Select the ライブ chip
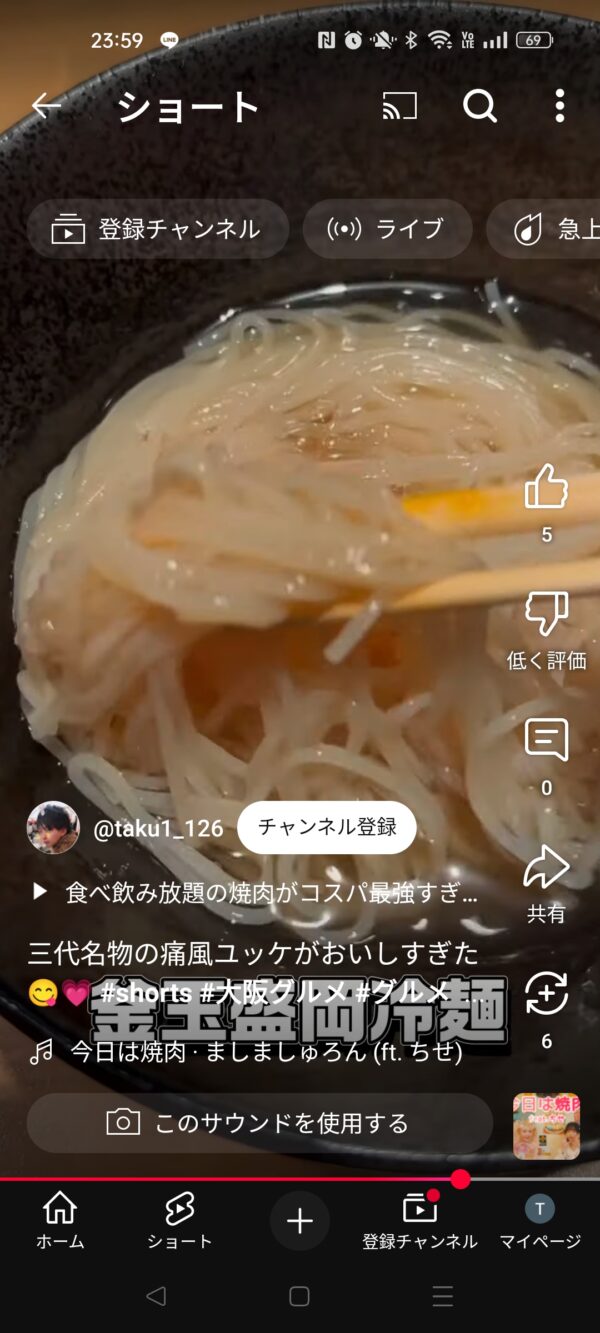 click(387, 229)
